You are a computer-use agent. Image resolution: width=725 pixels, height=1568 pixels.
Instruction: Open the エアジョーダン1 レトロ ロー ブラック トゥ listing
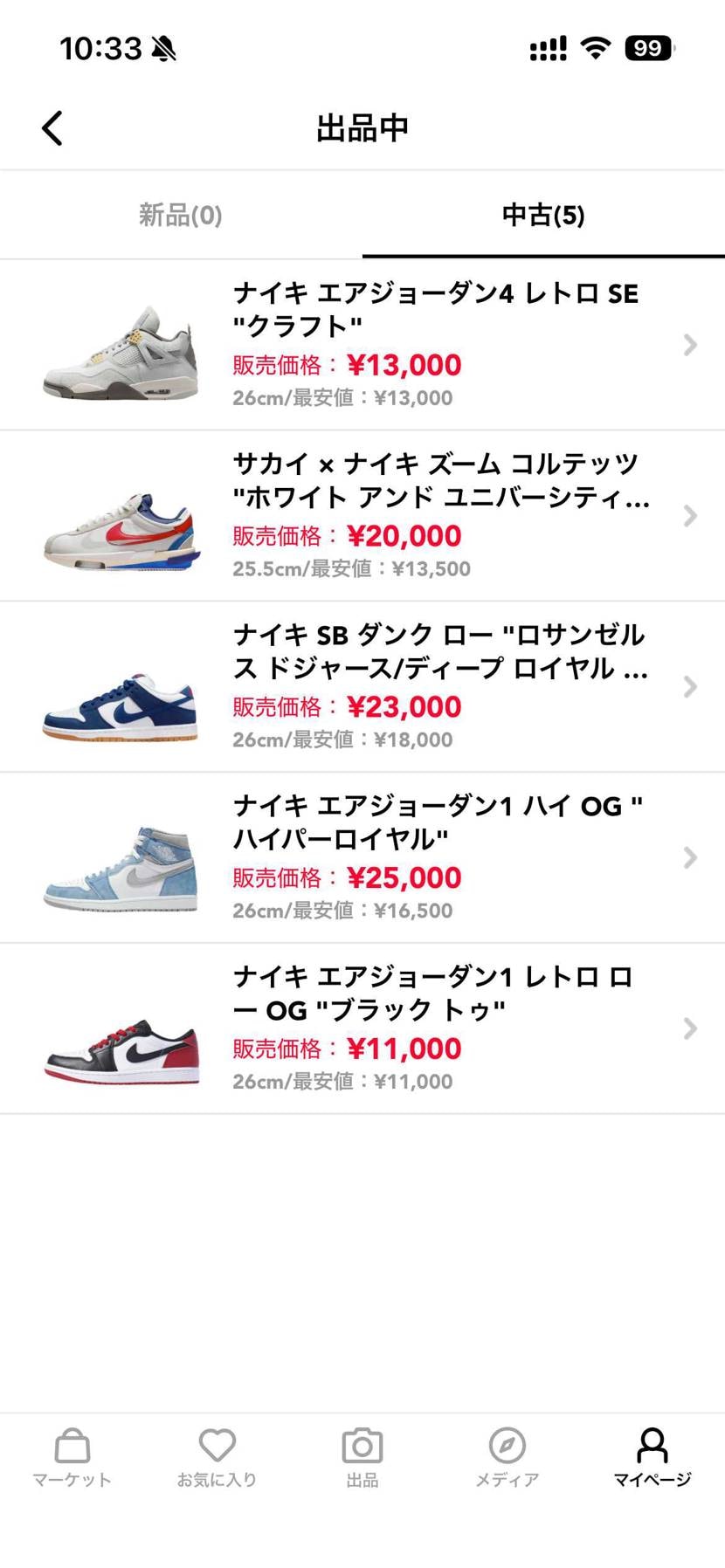click(x=690, y=1029)
